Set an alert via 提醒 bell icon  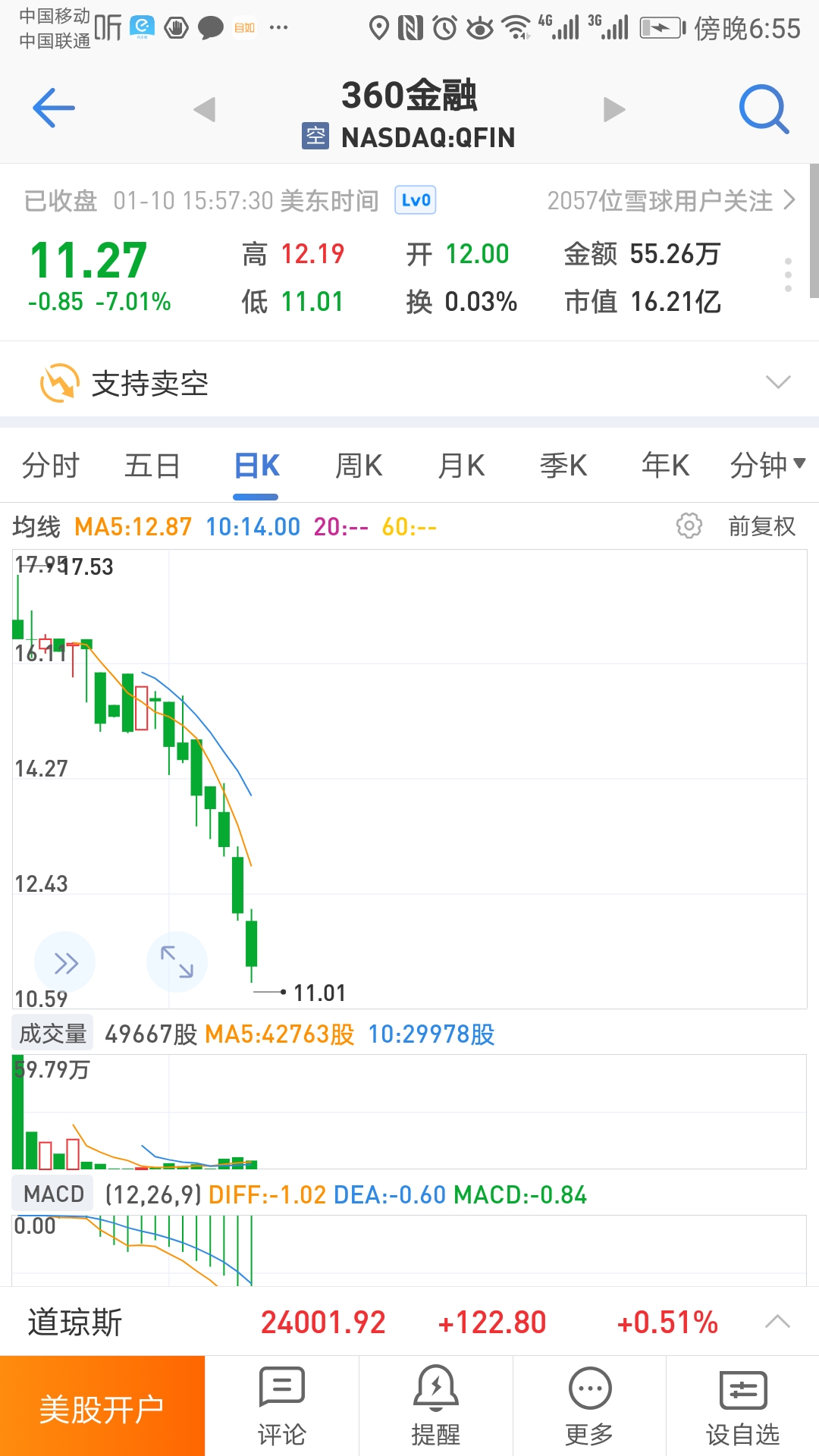click(435, 1403)
